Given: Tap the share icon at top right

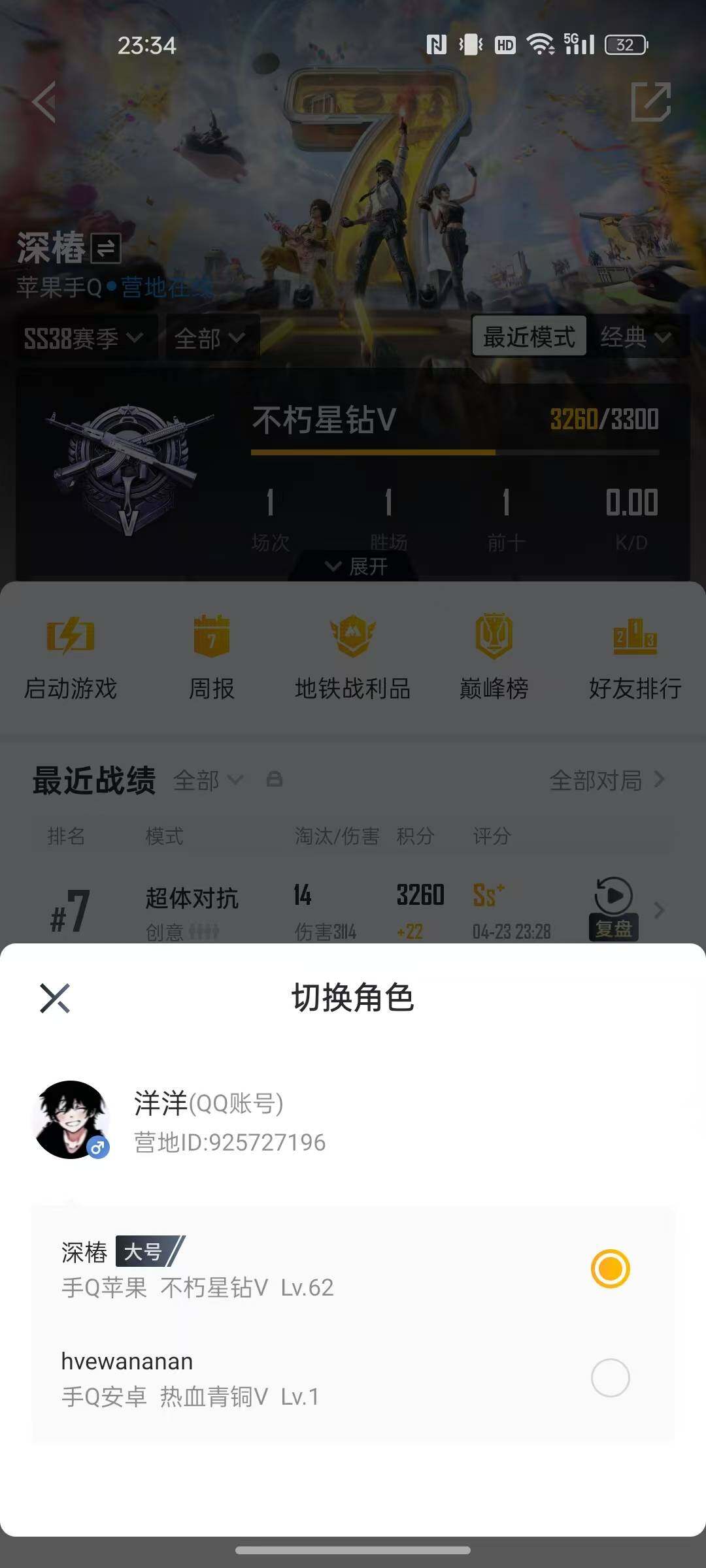Looking at the screenshot, I should click(652, 102).
